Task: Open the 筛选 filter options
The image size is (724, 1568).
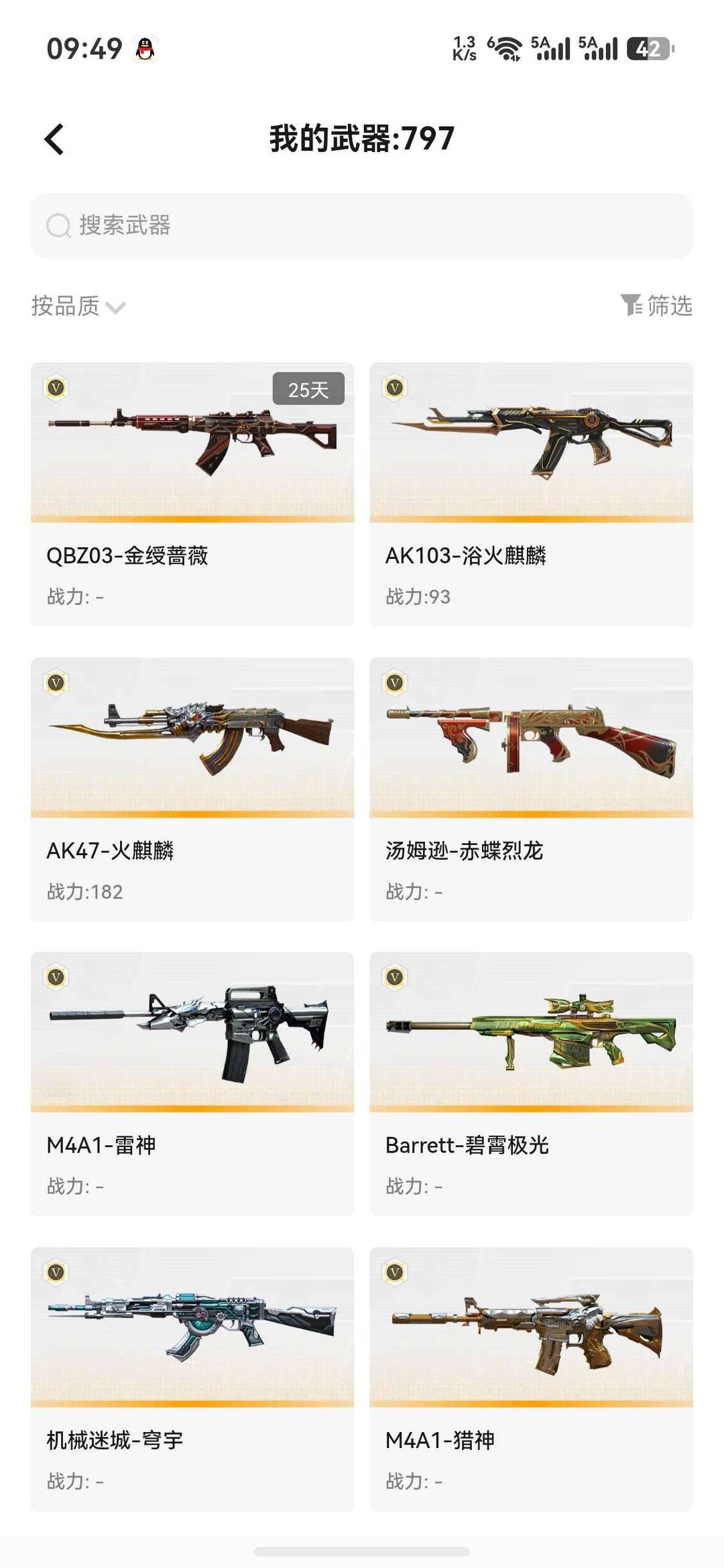Action: [x=656, y=306]
